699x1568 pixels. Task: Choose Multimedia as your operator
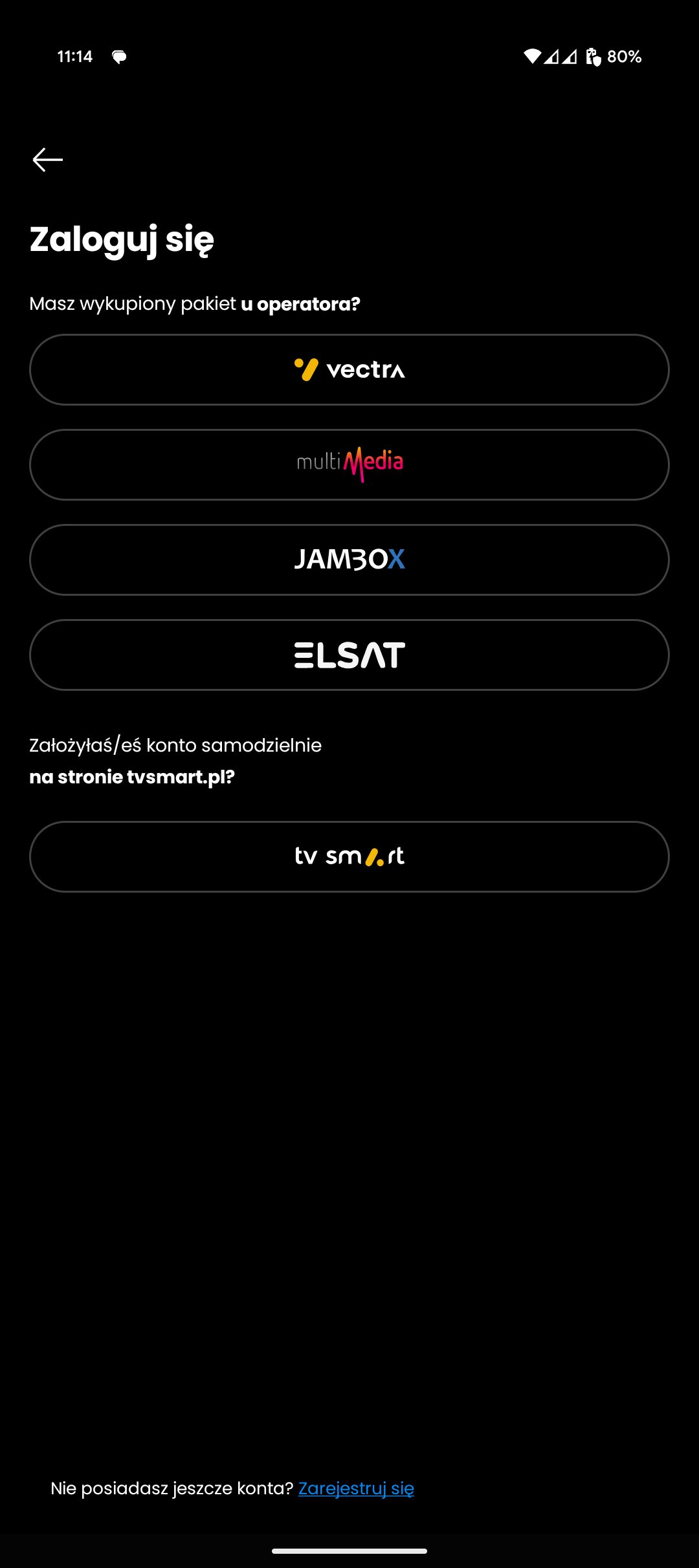pyautogui.click(x=349, y=464)
